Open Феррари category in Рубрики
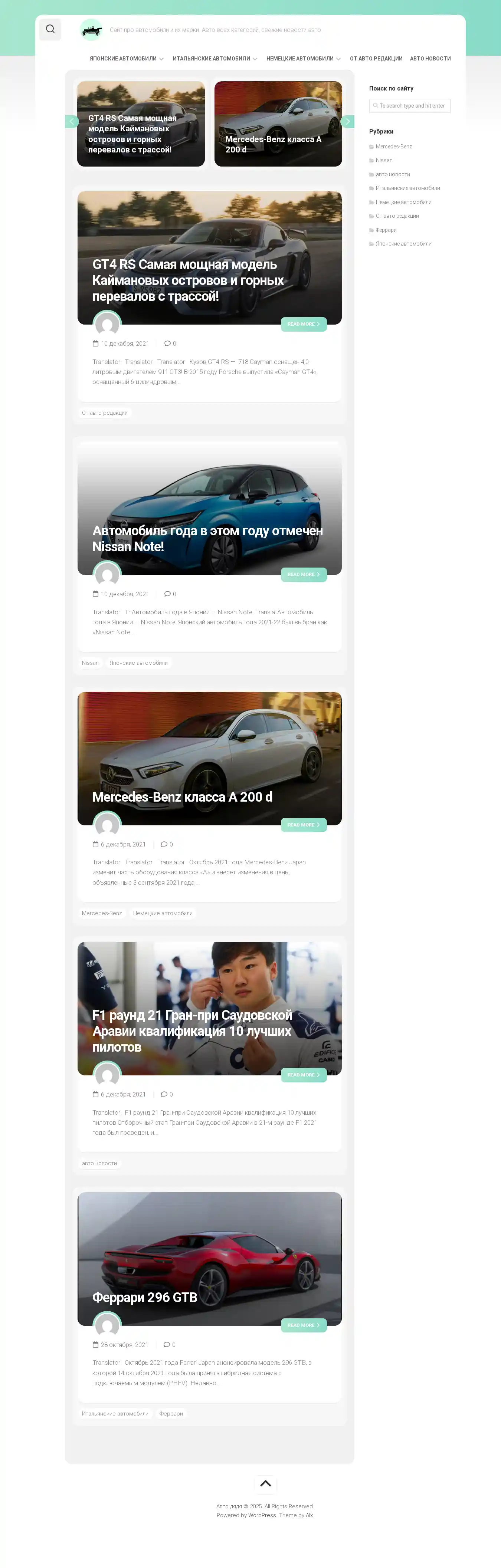Viewport: 501px width, 1568px height. coord(385,230)
